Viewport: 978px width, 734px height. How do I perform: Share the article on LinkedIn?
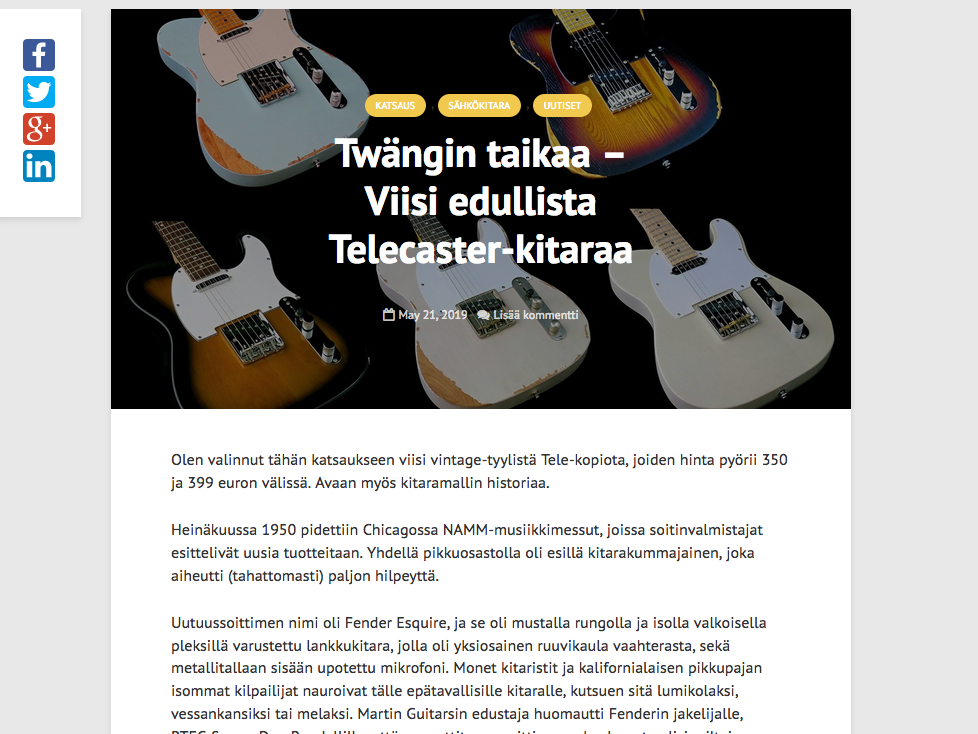pos(39,166)
